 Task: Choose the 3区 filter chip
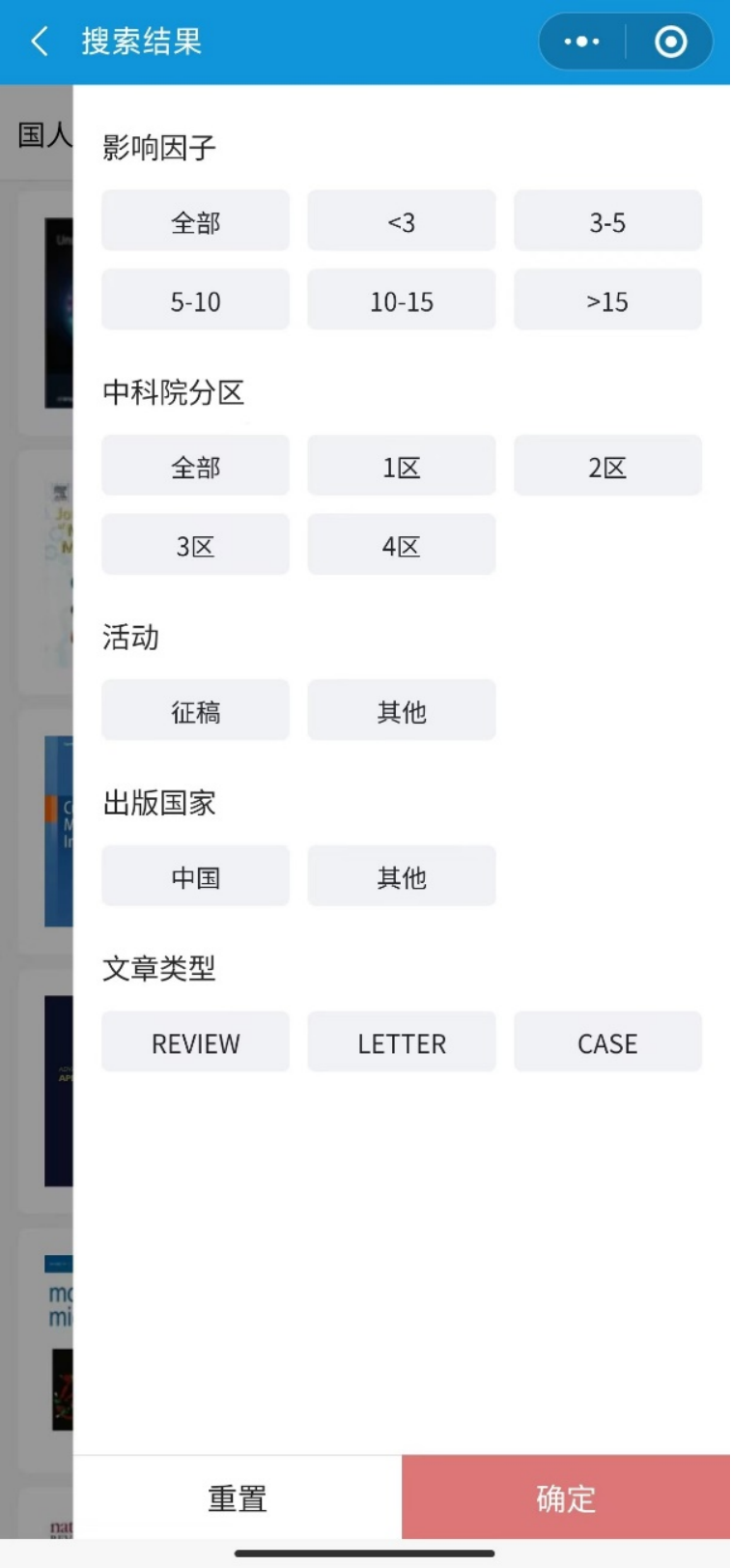[x=196, y=545]
